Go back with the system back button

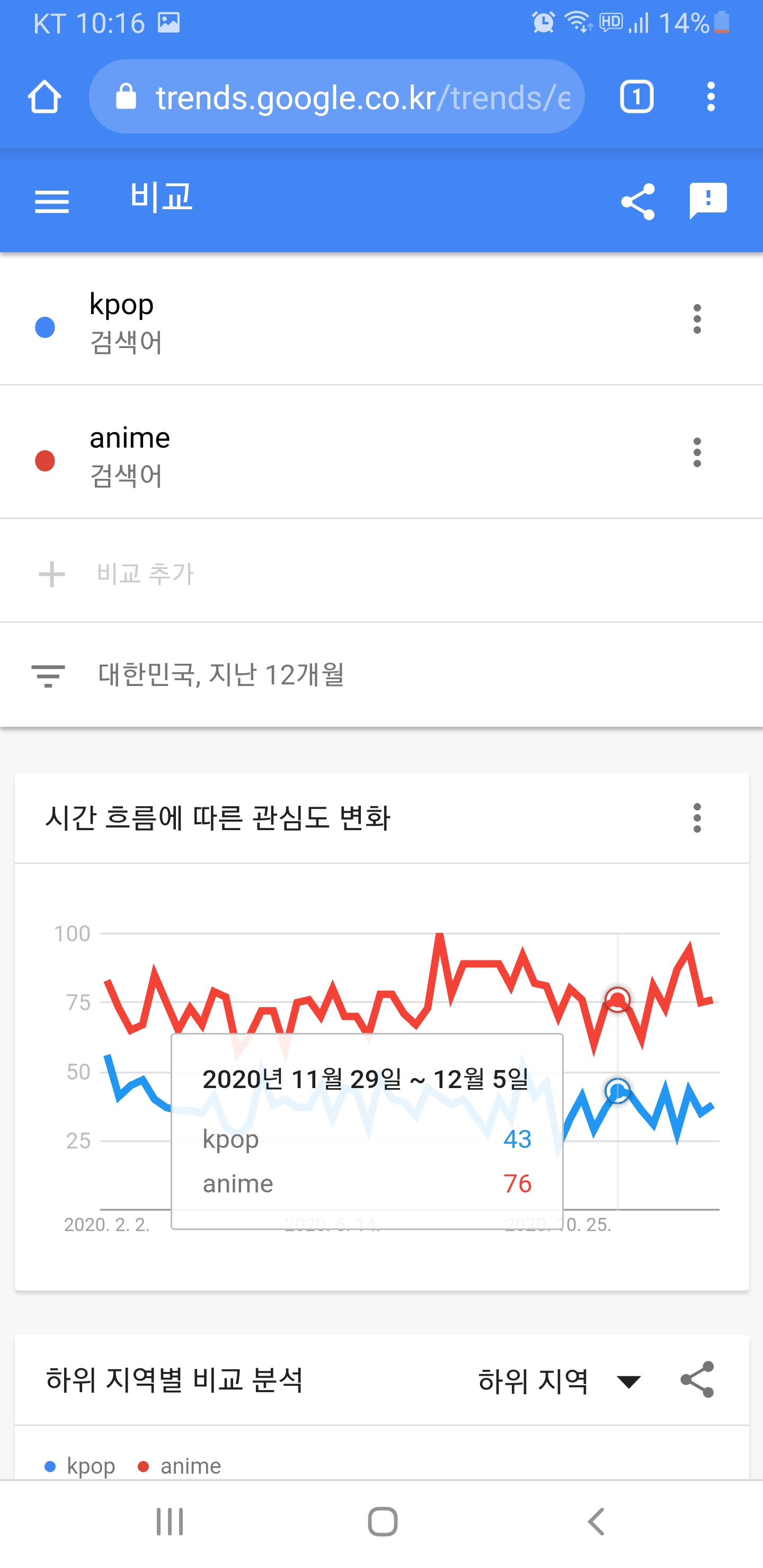pyautogui.click(x=596, y=1522)
